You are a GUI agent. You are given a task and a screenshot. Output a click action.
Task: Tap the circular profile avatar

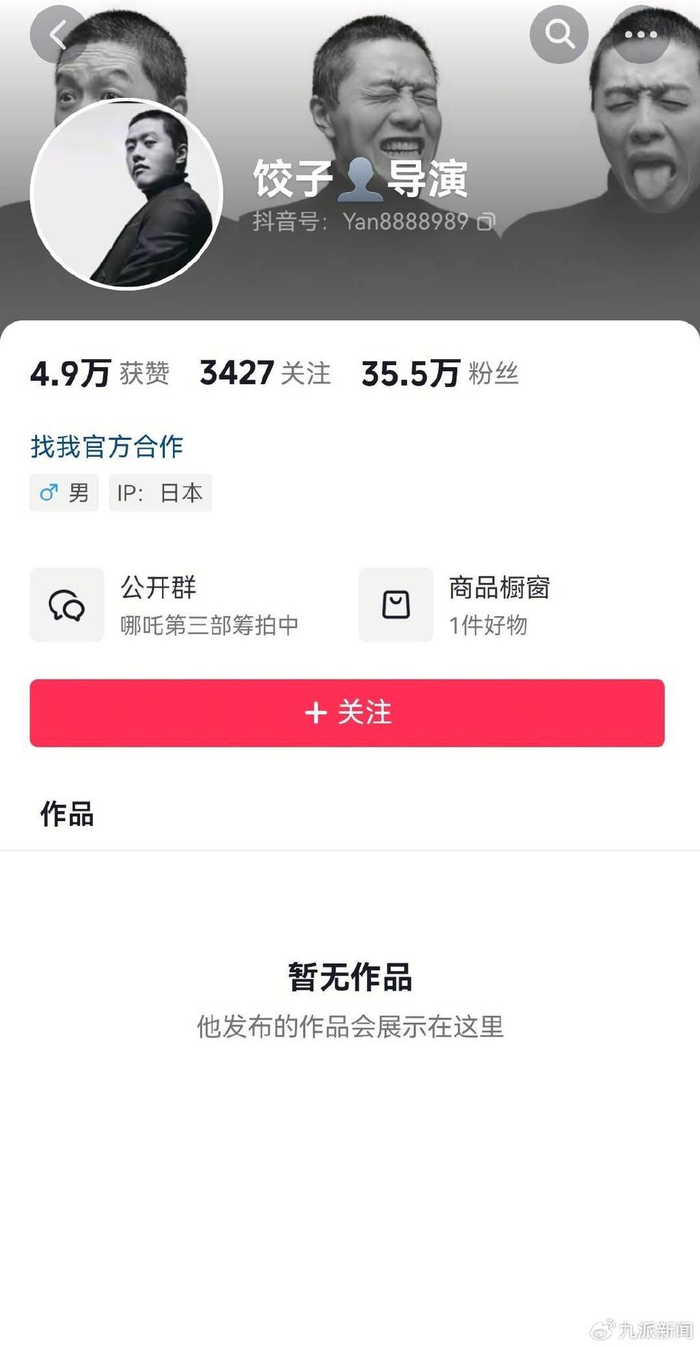(127, 194)
